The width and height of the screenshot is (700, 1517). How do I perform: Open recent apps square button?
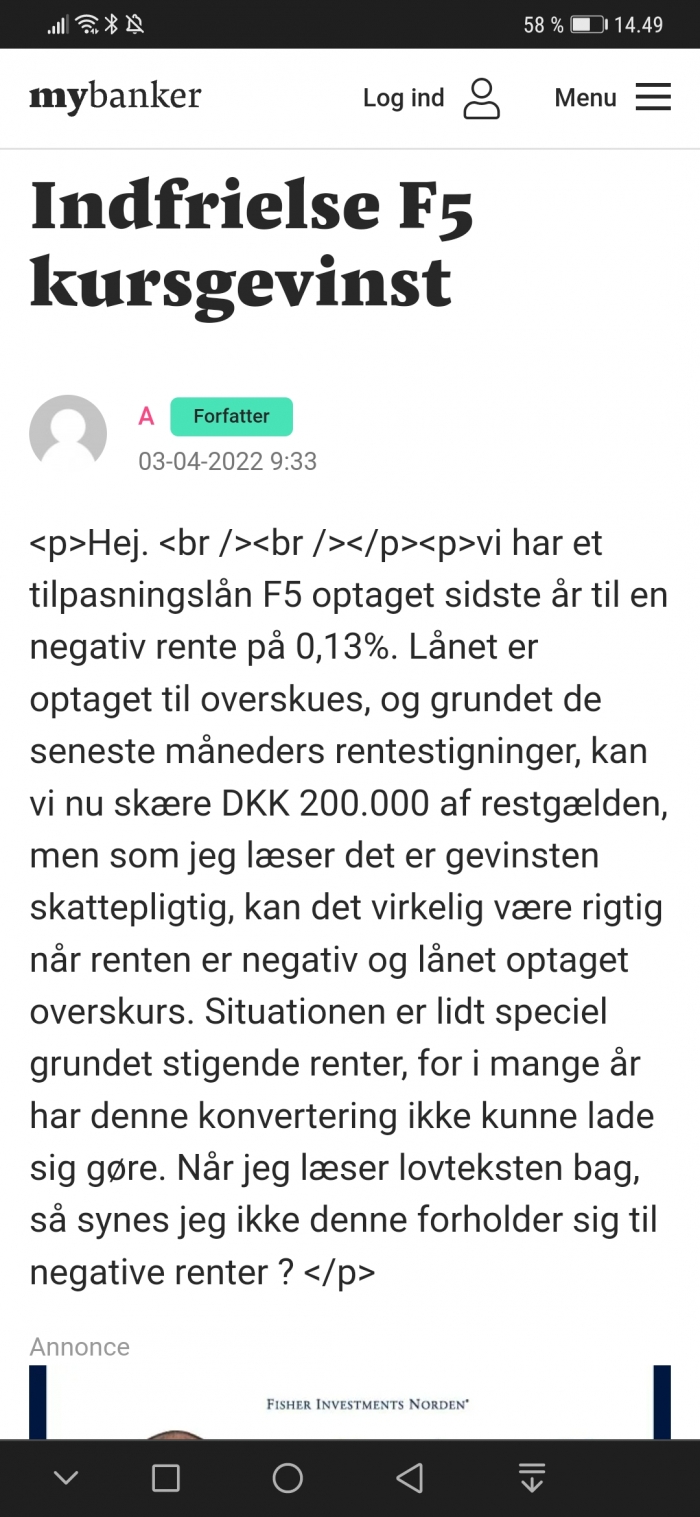point(166,1478)
